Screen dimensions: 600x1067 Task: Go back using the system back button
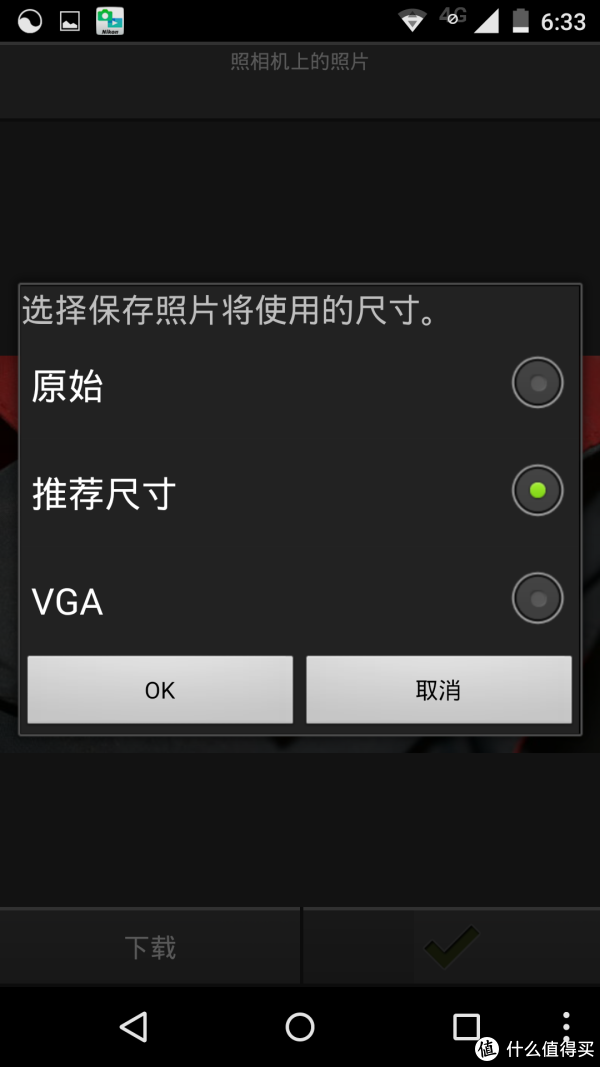point(134,1026)
